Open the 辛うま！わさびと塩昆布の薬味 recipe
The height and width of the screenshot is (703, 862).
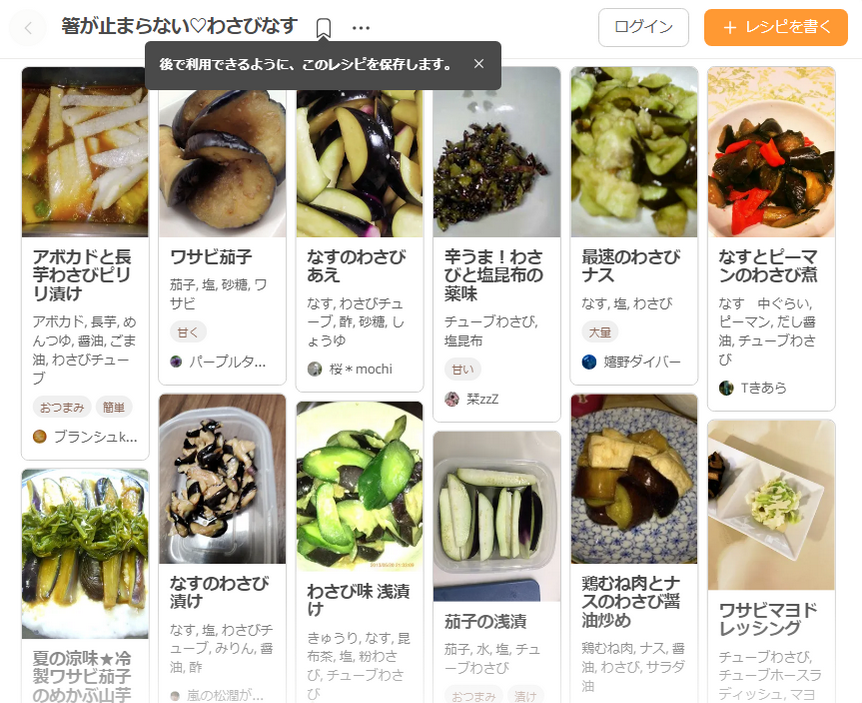click(x=495, y=275)
